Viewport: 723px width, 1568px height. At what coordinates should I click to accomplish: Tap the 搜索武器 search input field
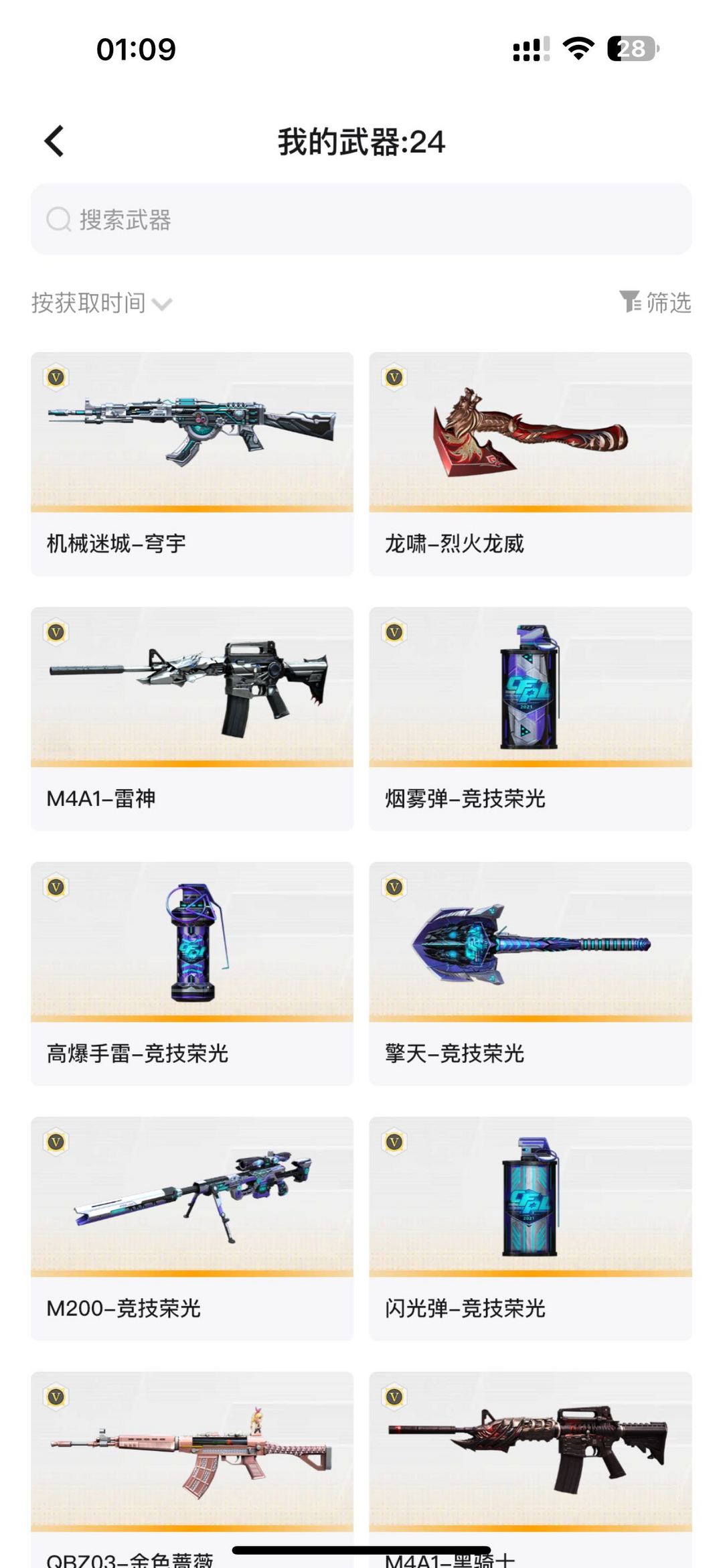pos(361,219)
